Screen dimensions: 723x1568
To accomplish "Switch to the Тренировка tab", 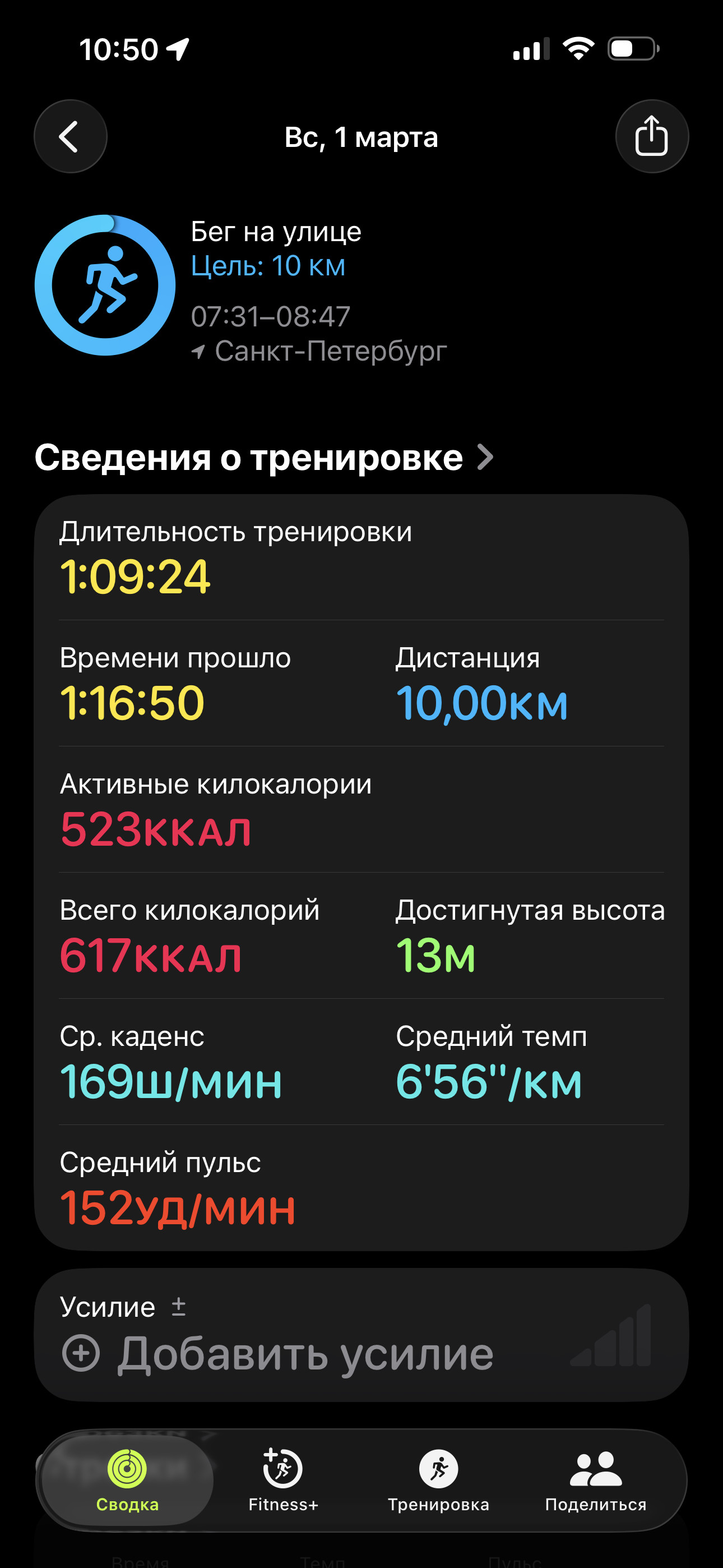I will pos(438,1481).
